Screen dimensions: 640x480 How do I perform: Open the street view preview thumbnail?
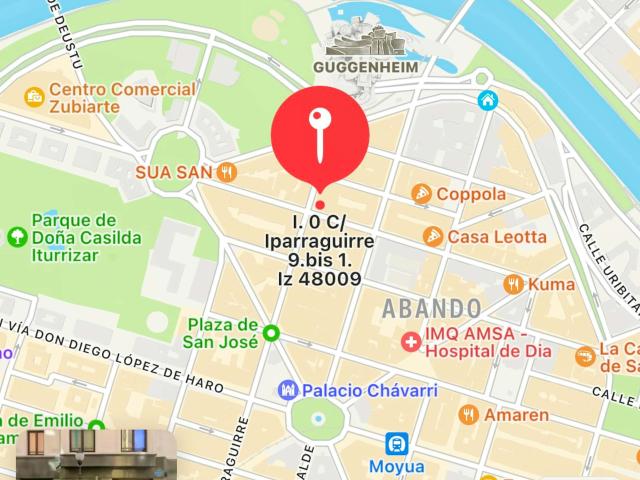96,455
